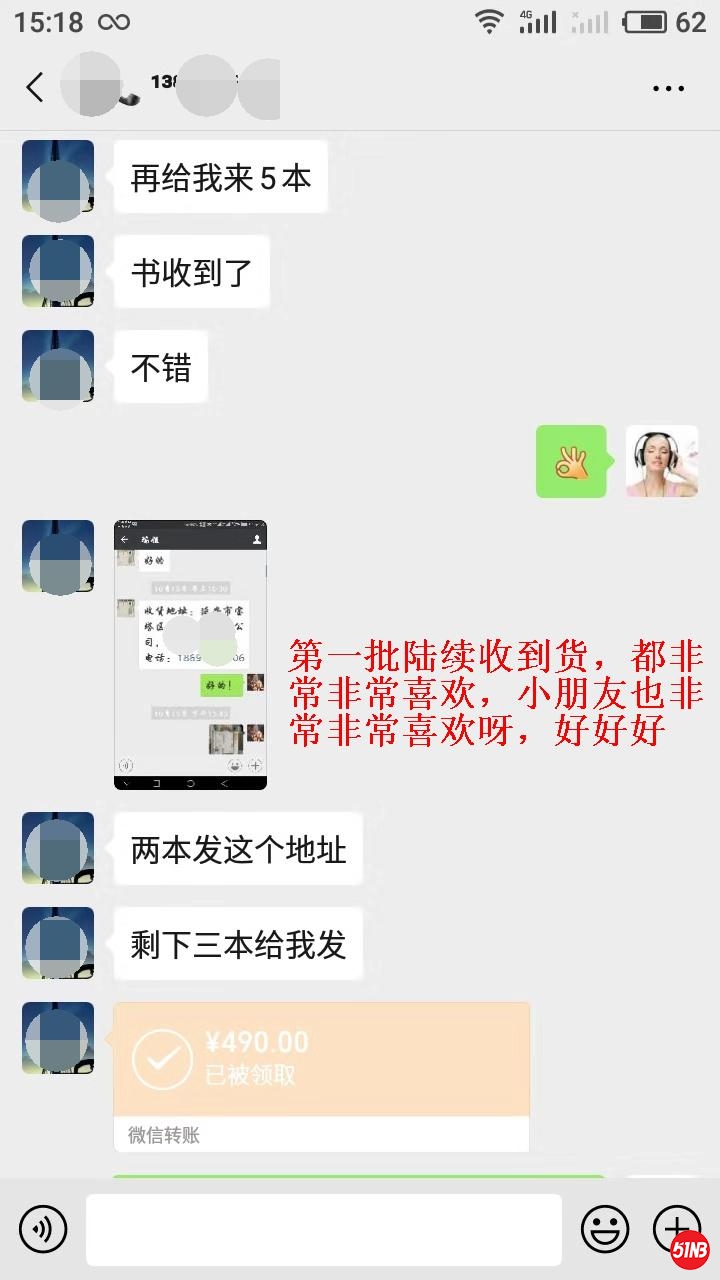The height and width of the screenshot is (1280, 720).
Task: Tap the voice message icon
Action: 42,1229
